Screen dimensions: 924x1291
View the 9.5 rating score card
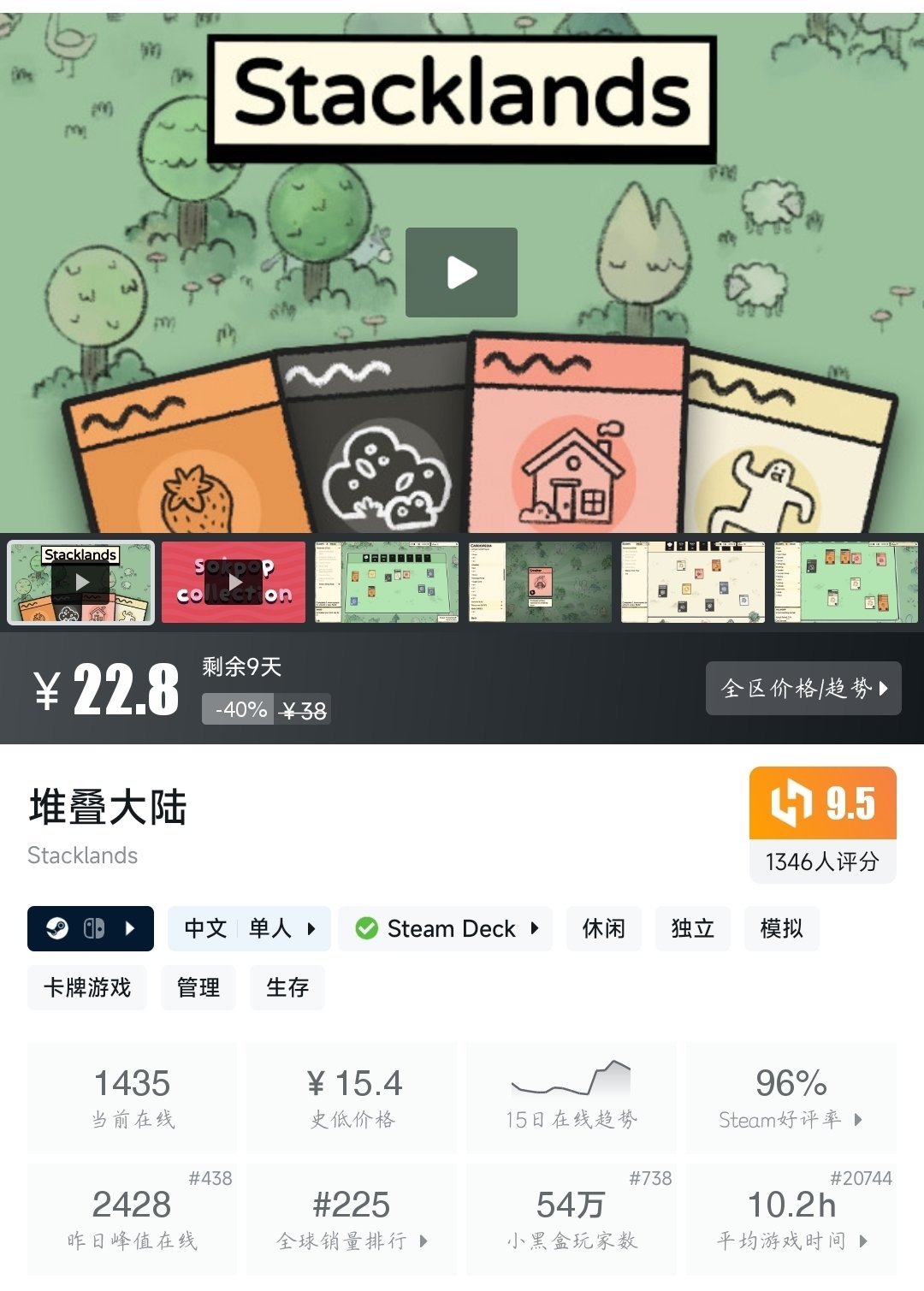pyautogui.click(x=822, y=825)
